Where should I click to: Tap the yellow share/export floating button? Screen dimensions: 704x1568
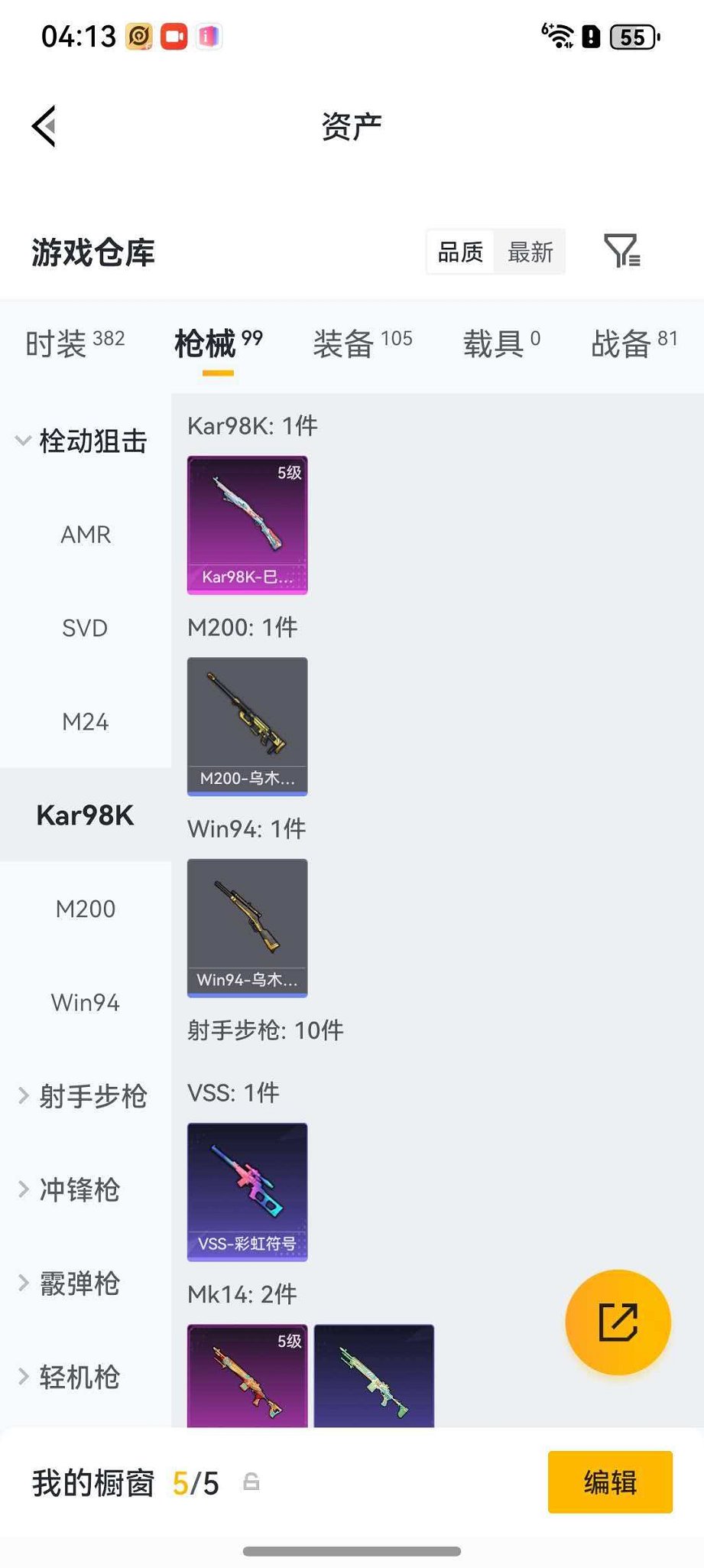618,1323
